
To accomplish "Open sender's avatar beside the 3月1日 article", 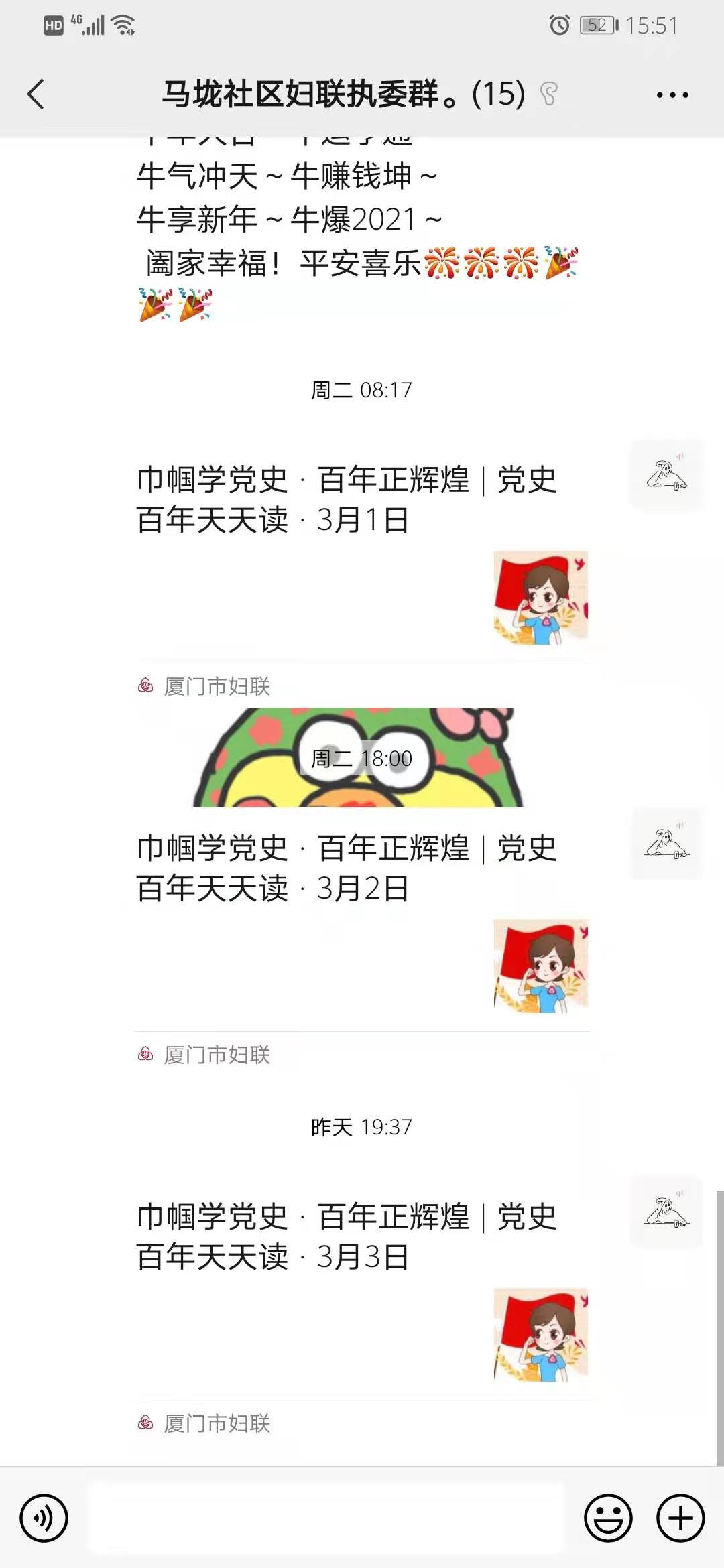I will 666,475.
